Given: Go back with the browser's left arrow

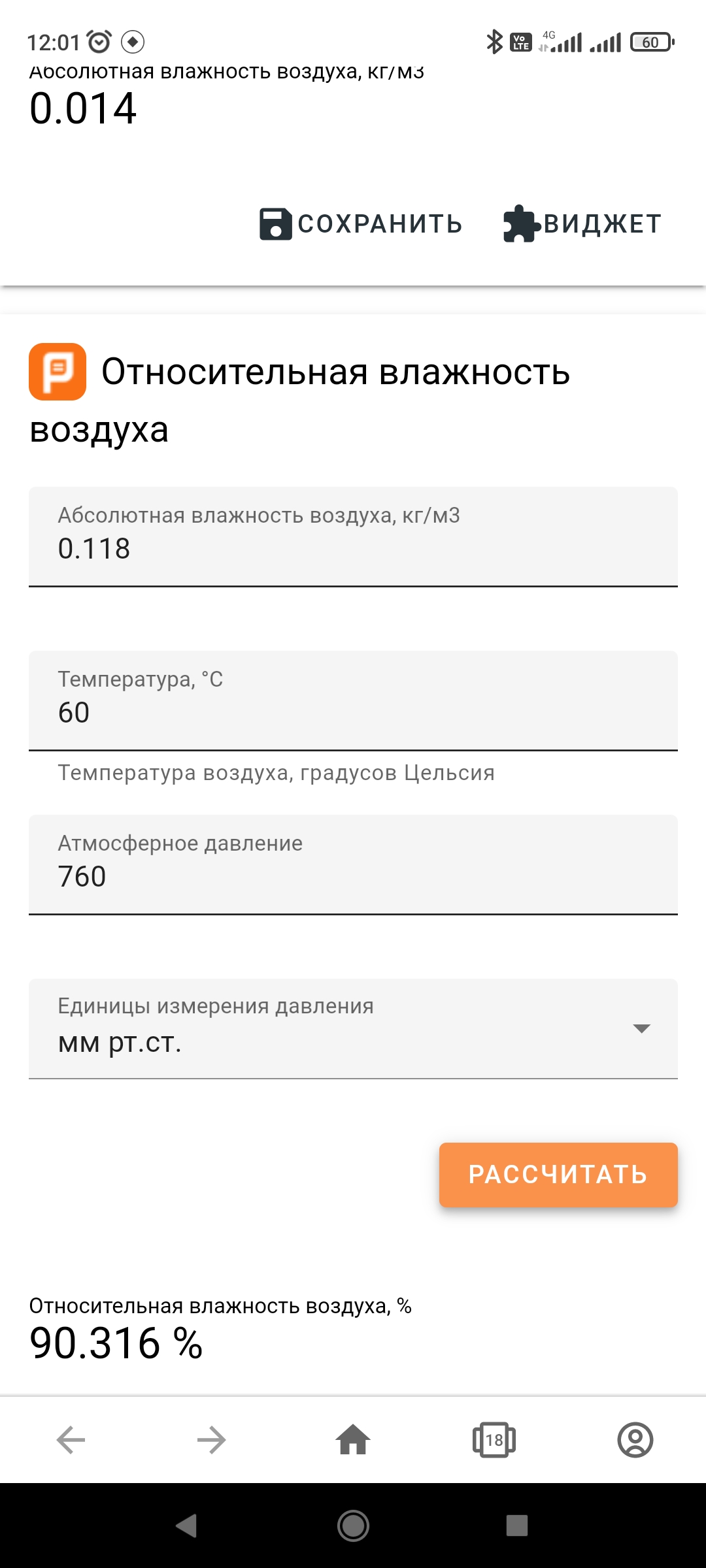Looking at the screenshot, I should [71, 1440].
